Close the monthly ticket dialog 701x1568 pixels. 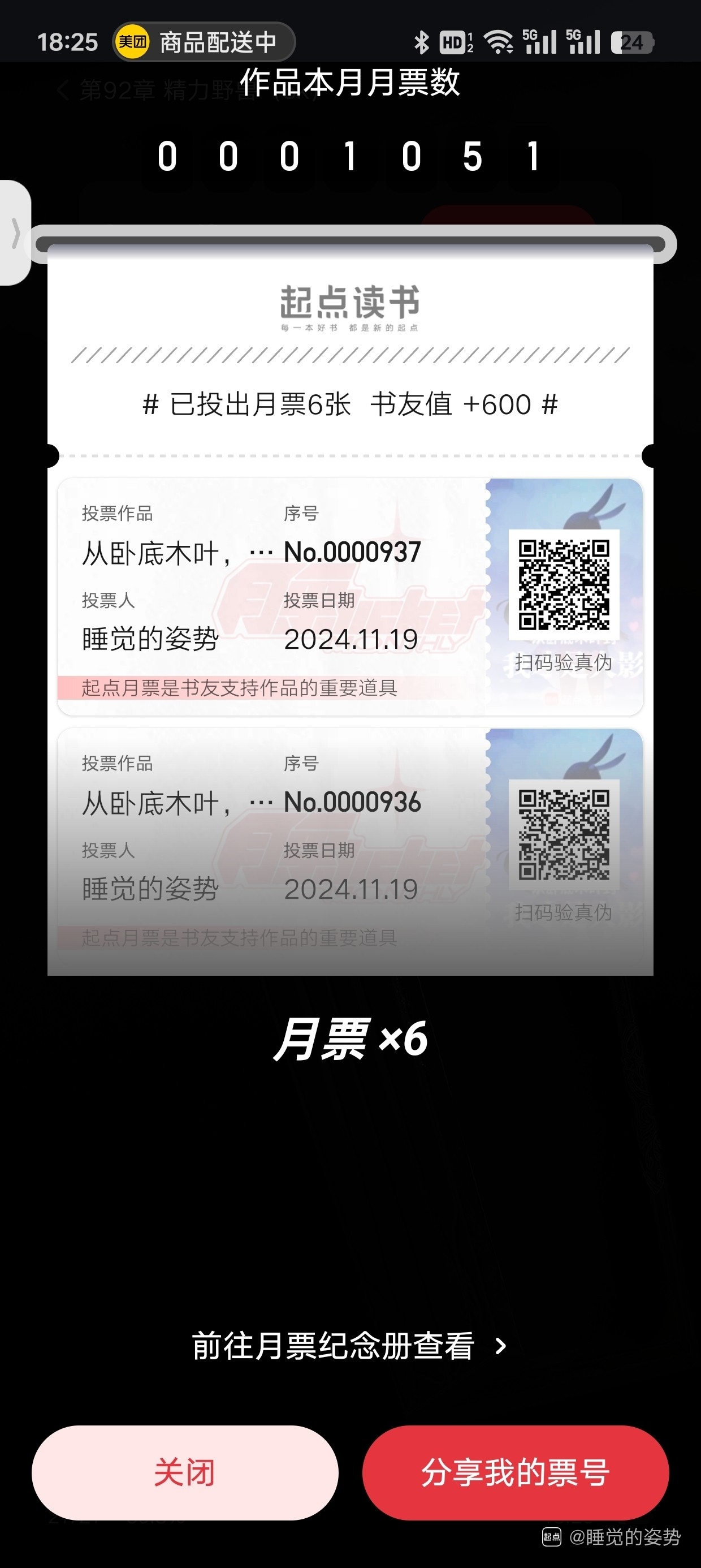point(184,1472)
